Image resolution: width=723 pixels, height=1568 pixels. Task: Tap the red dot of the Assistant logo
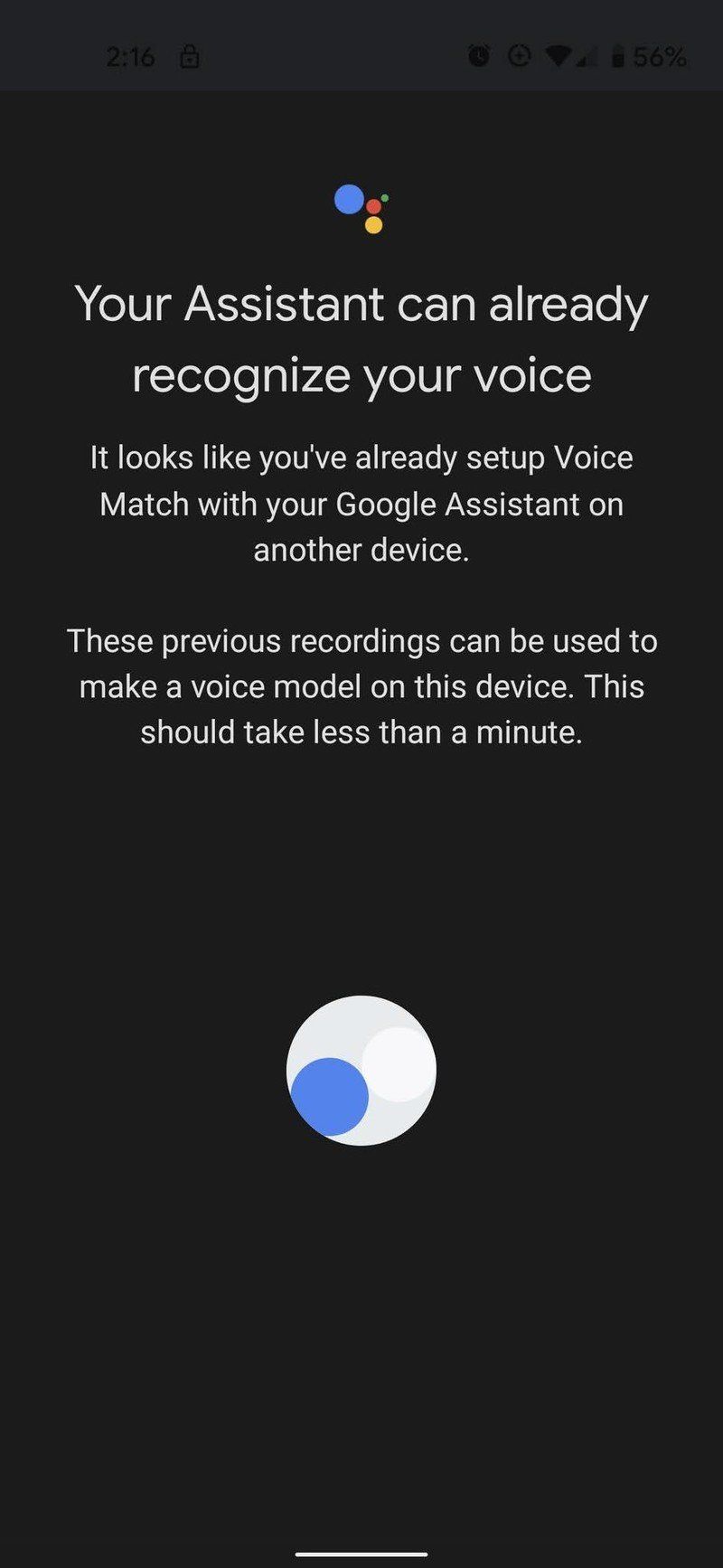click(x=373, y=206)
